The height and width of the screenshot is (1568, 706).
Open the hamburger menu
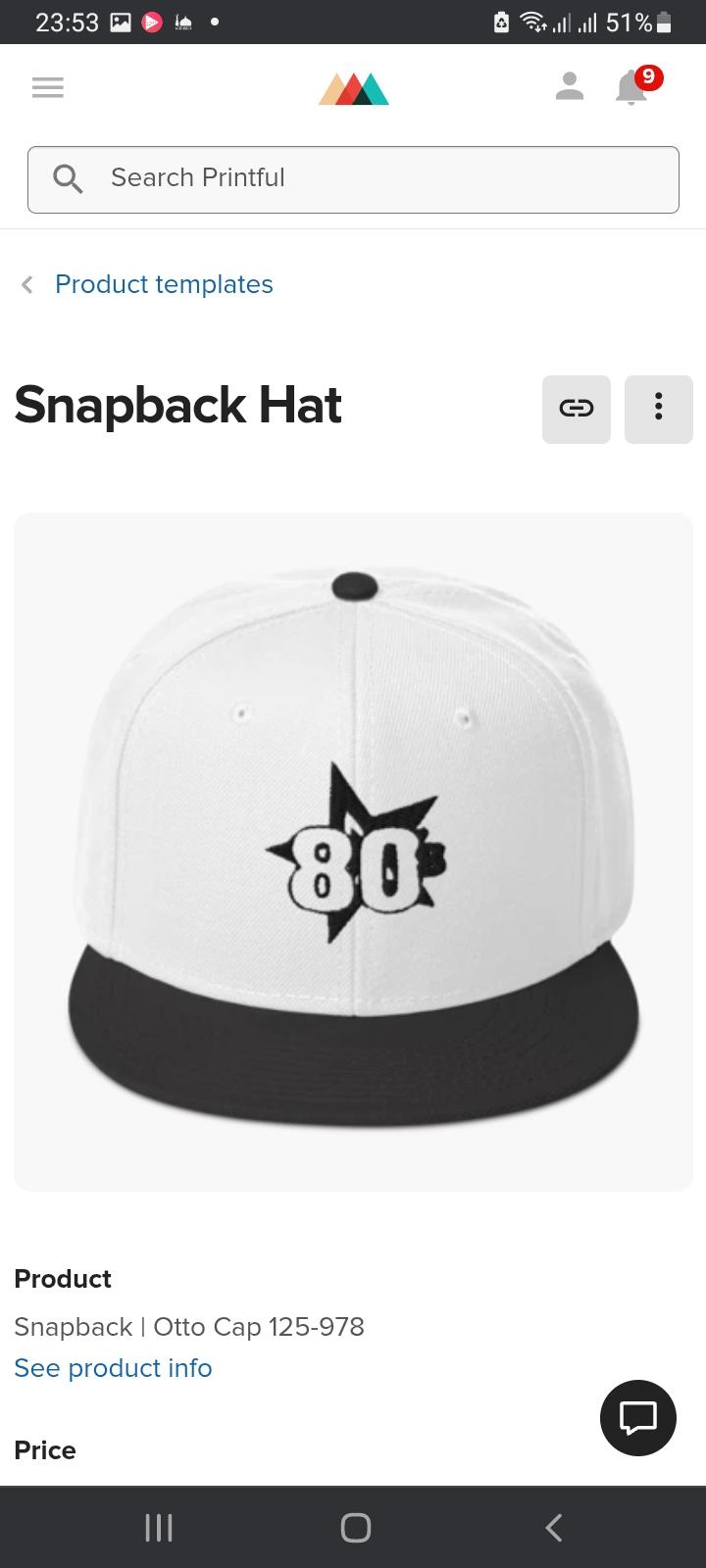[x=48, y=88]
